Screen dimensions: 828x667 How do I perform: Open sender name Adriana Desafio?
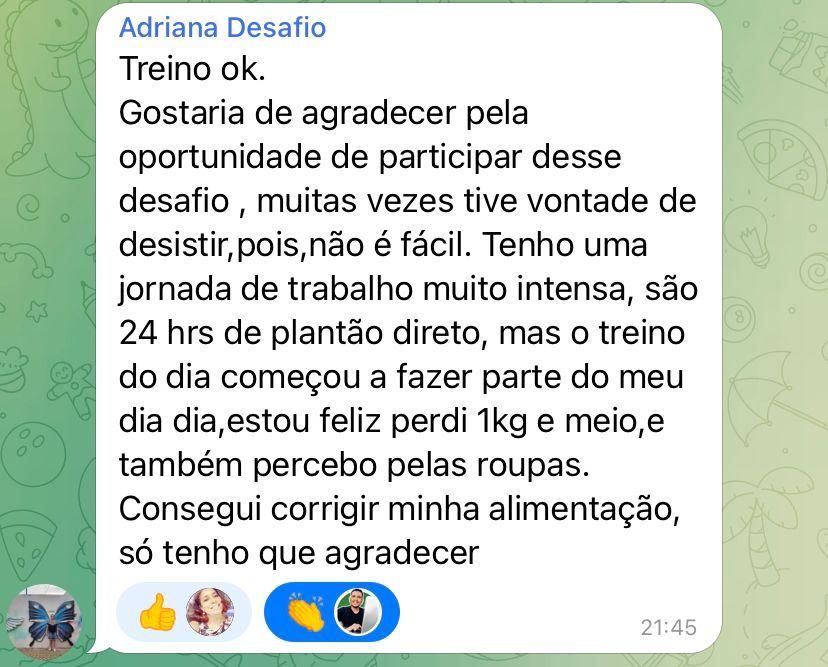pos(222,28)
